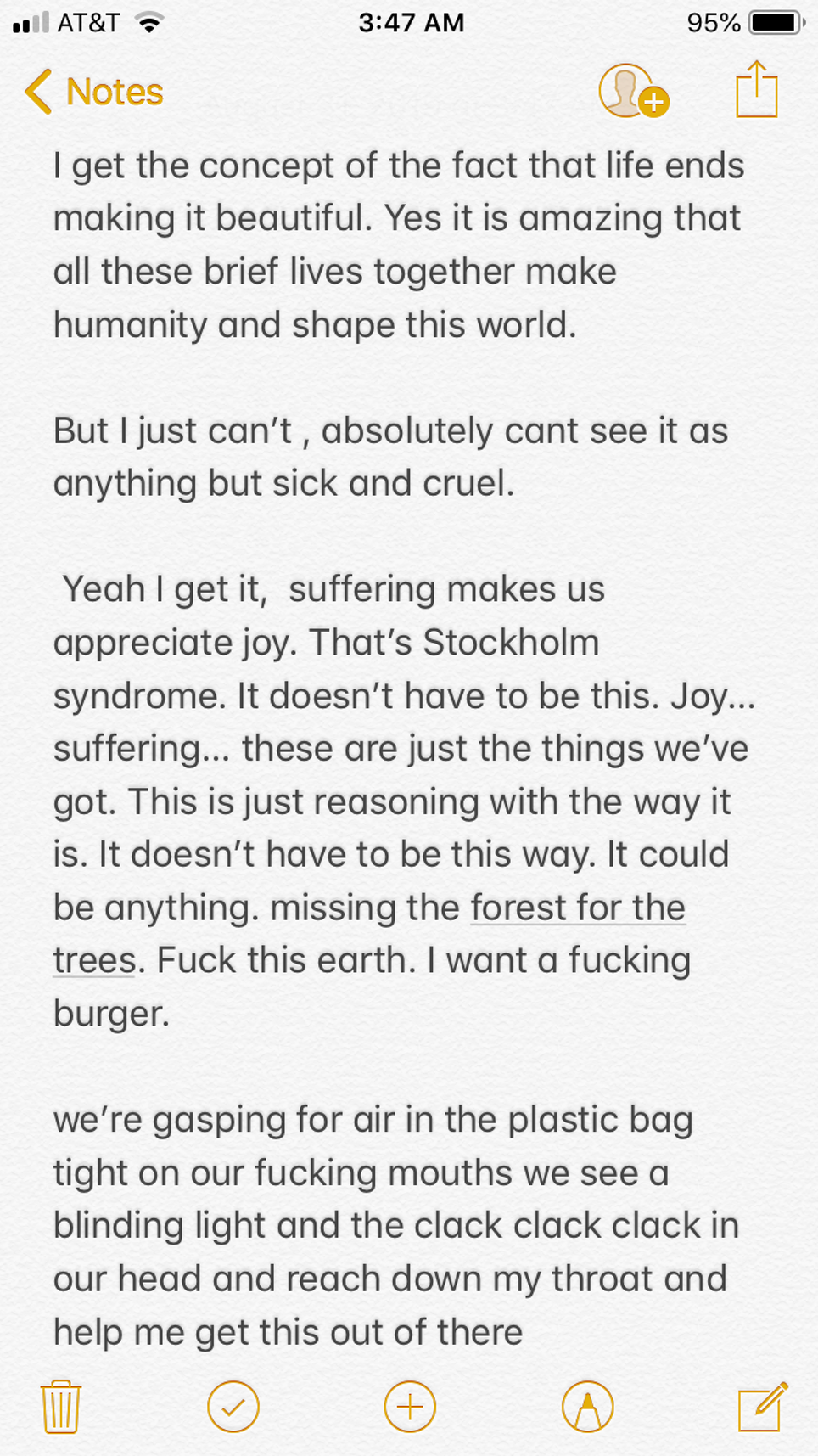Open the markup drawing tool
This screenshot has width=818, height=1456.
coord(587,1407)
